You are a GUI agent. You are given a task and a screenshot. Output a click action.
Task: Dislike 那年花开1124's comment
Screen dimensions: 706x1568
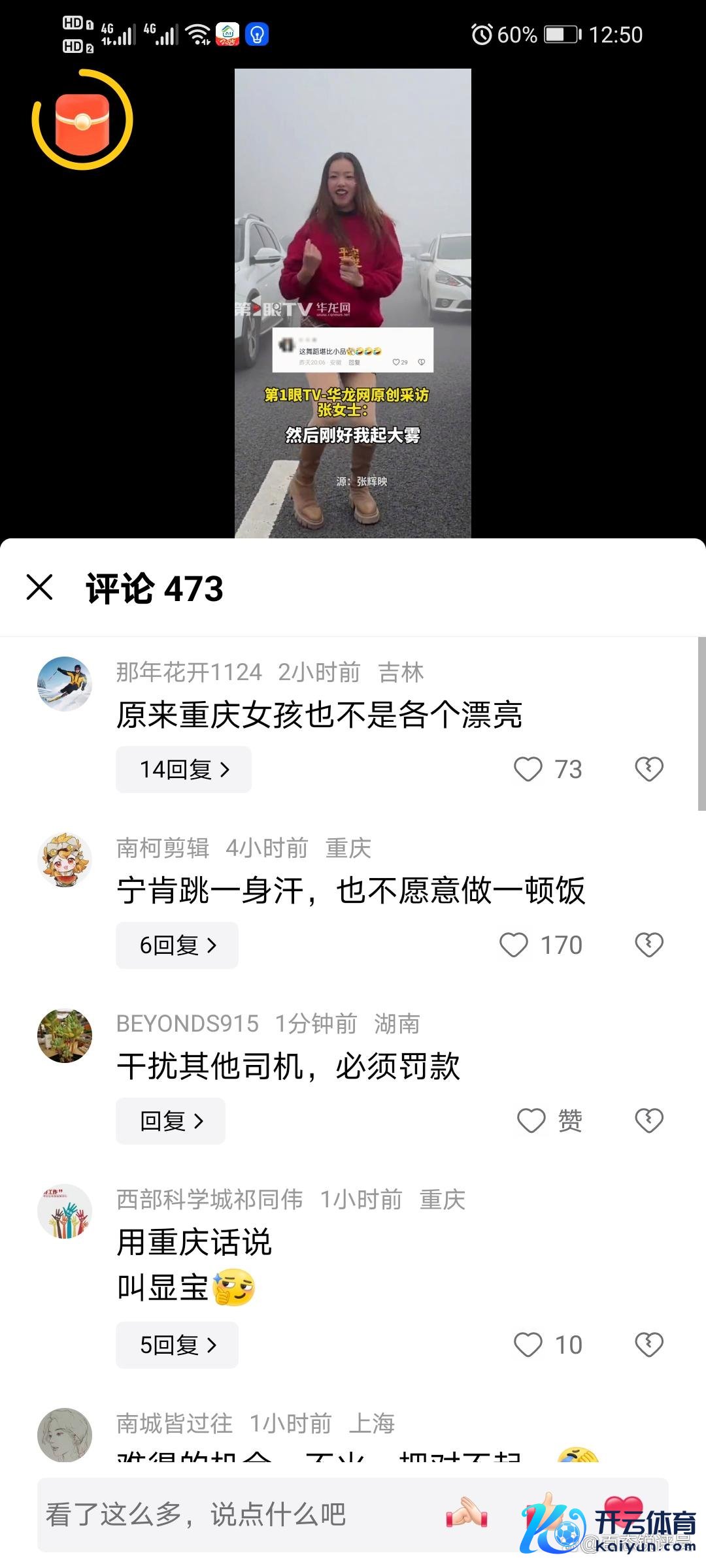tap(649, 770)
